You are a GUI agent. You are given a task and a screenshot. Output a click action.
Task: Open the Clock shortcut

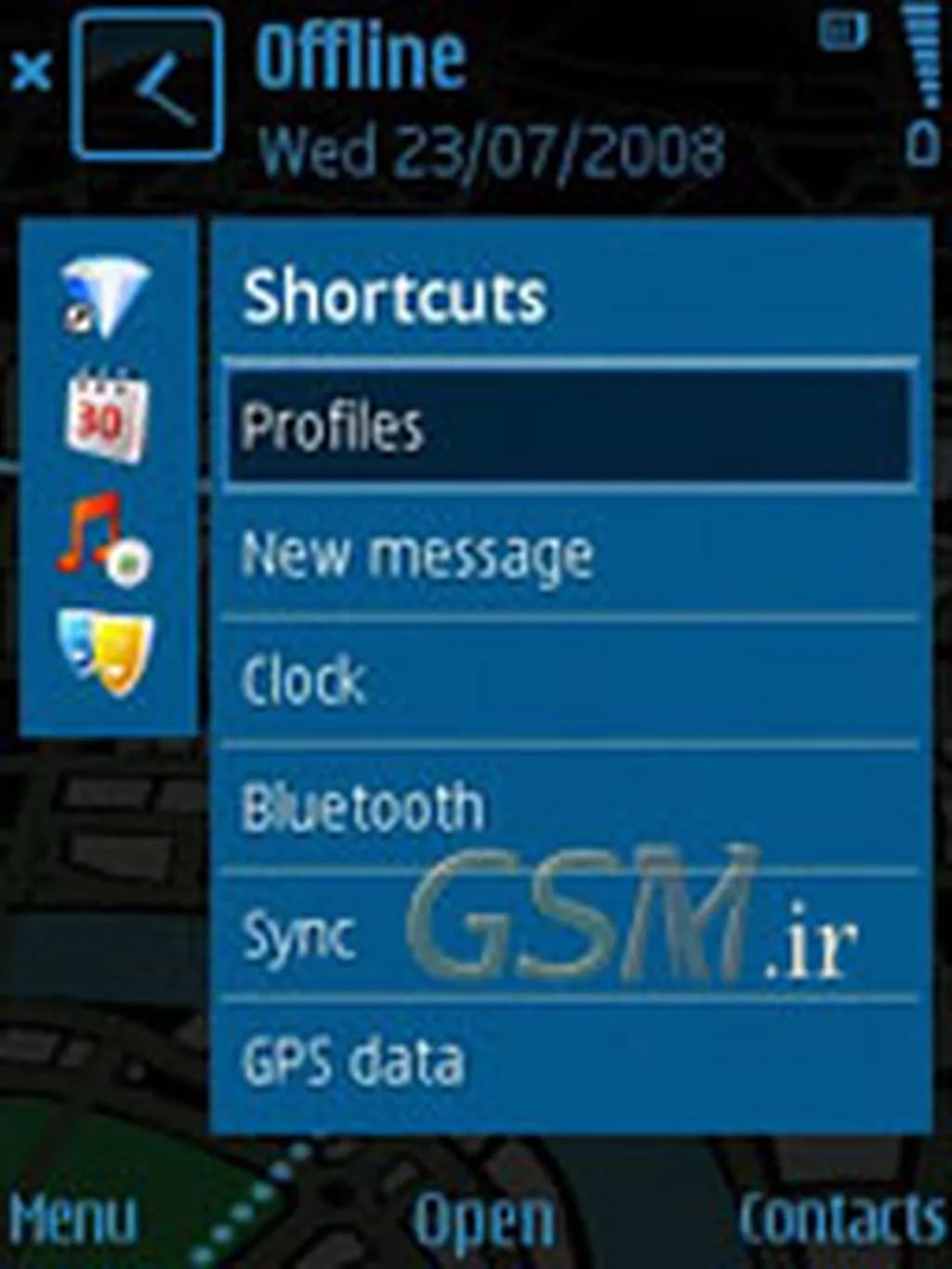click(567, 681)
